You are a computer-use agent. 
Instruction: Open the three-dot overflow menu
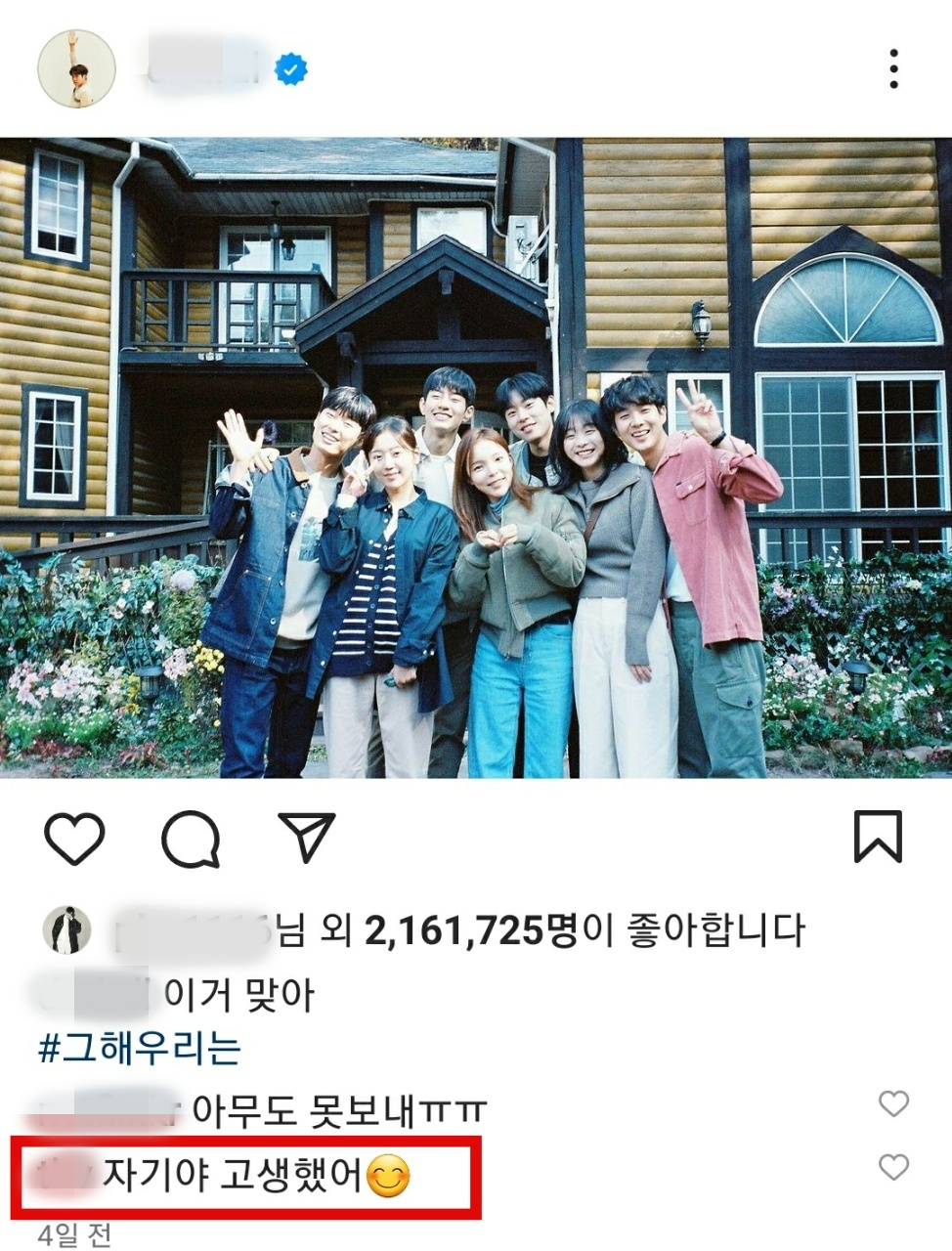point(893,69)
